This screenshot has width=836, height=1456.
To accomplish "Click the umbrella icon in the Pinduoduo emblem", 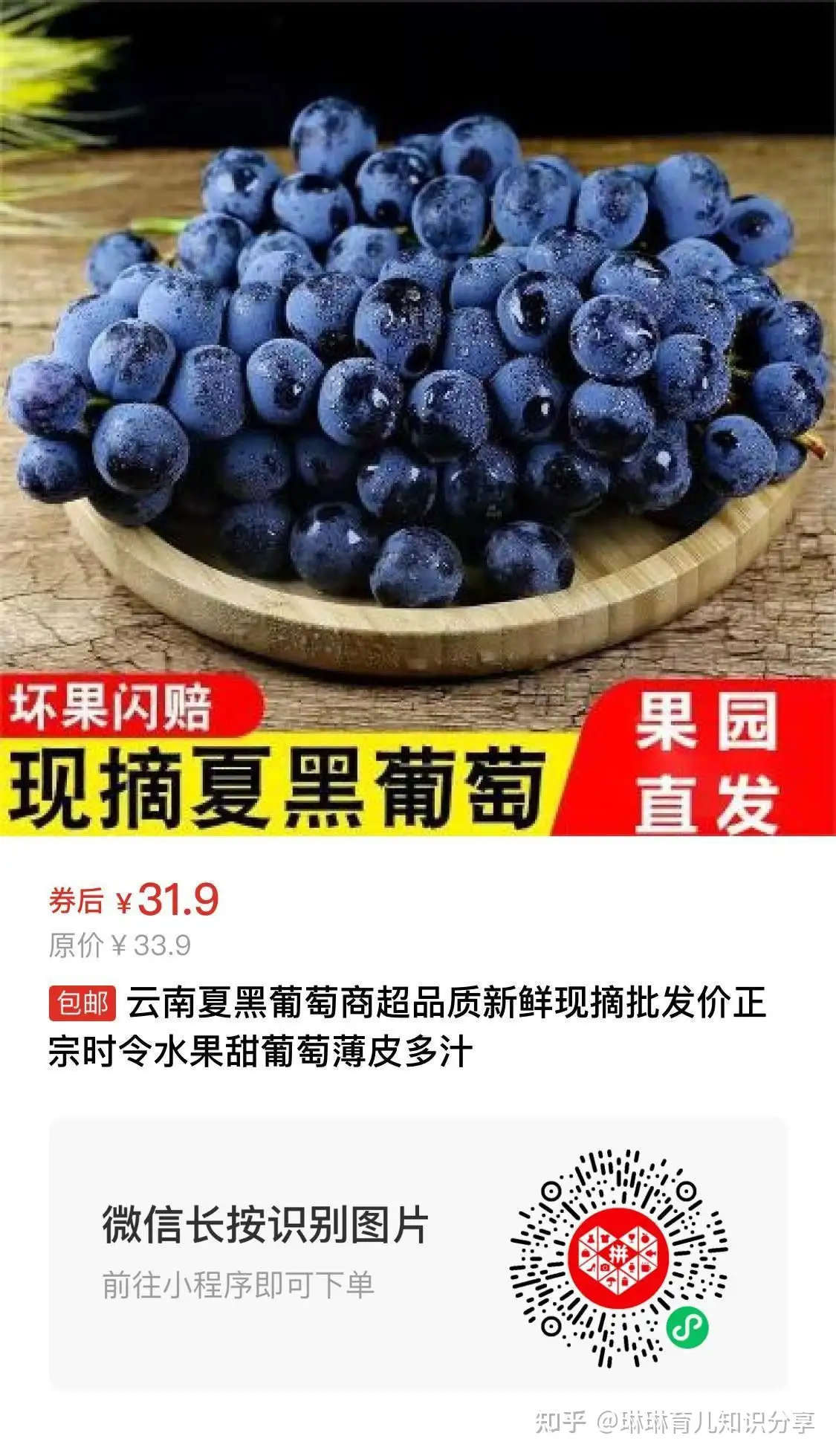I will tap(610, 1281).
